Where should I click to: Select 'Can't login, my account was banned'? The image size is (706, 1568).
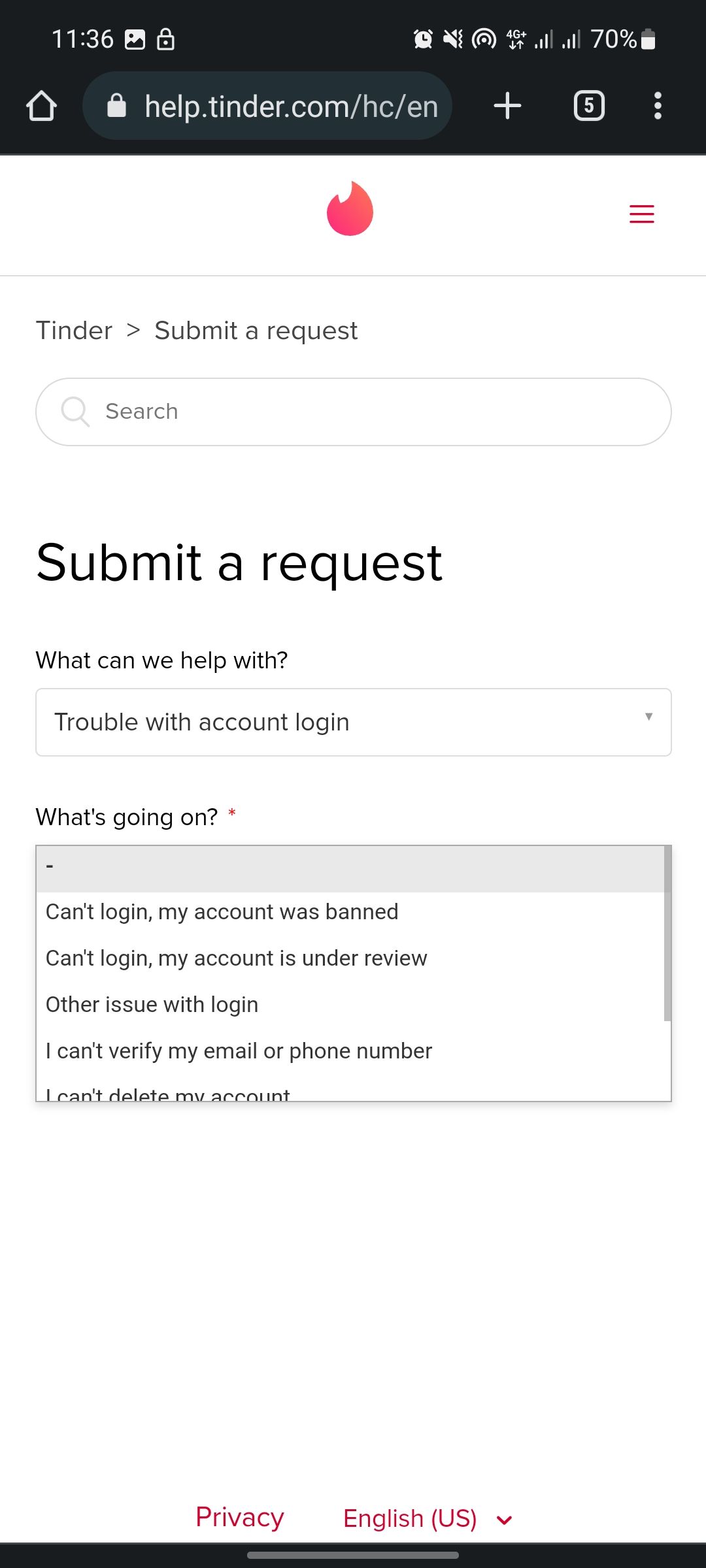pos(222,911)
